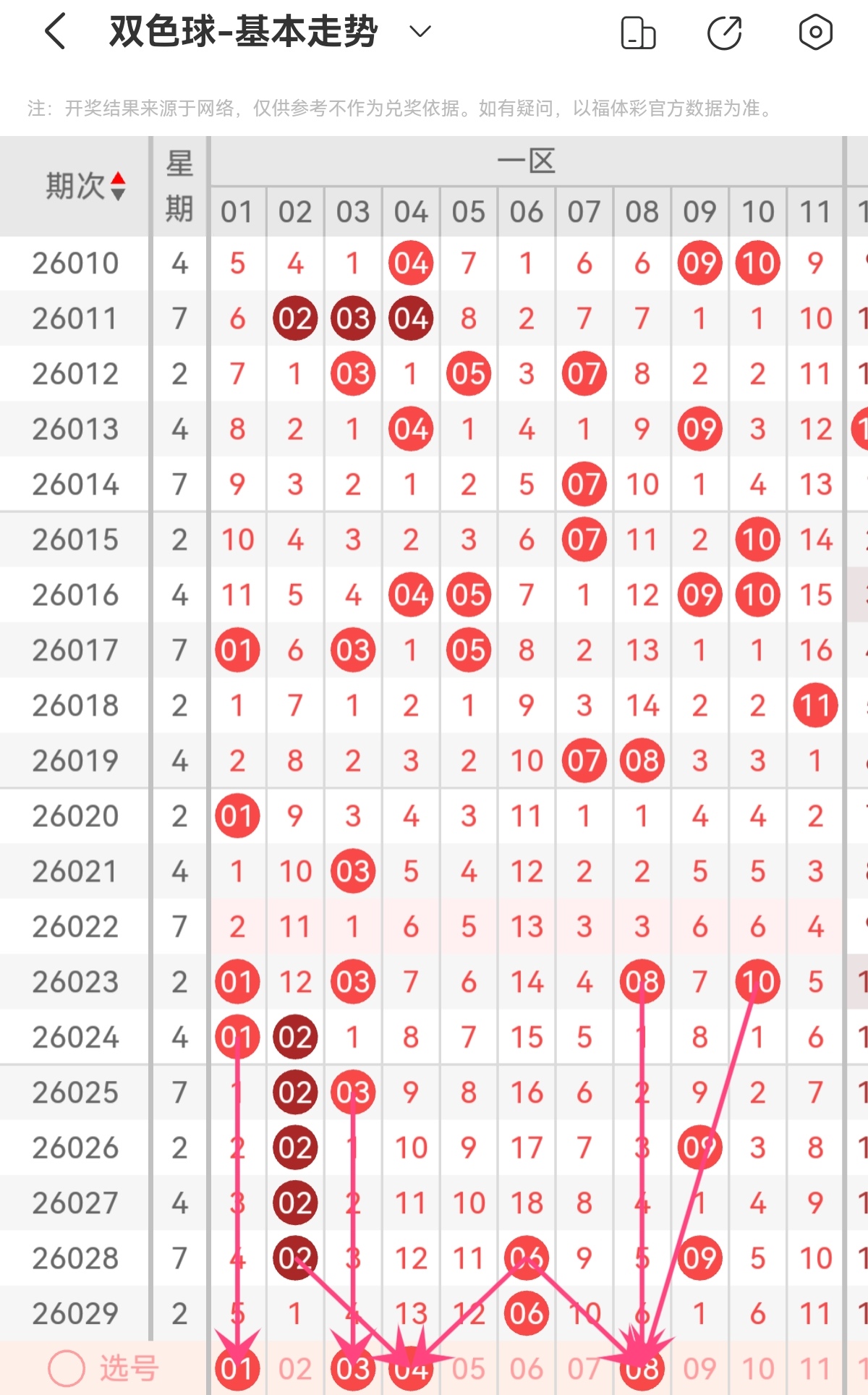Tap the 选号 circle button

point(67,1368)
